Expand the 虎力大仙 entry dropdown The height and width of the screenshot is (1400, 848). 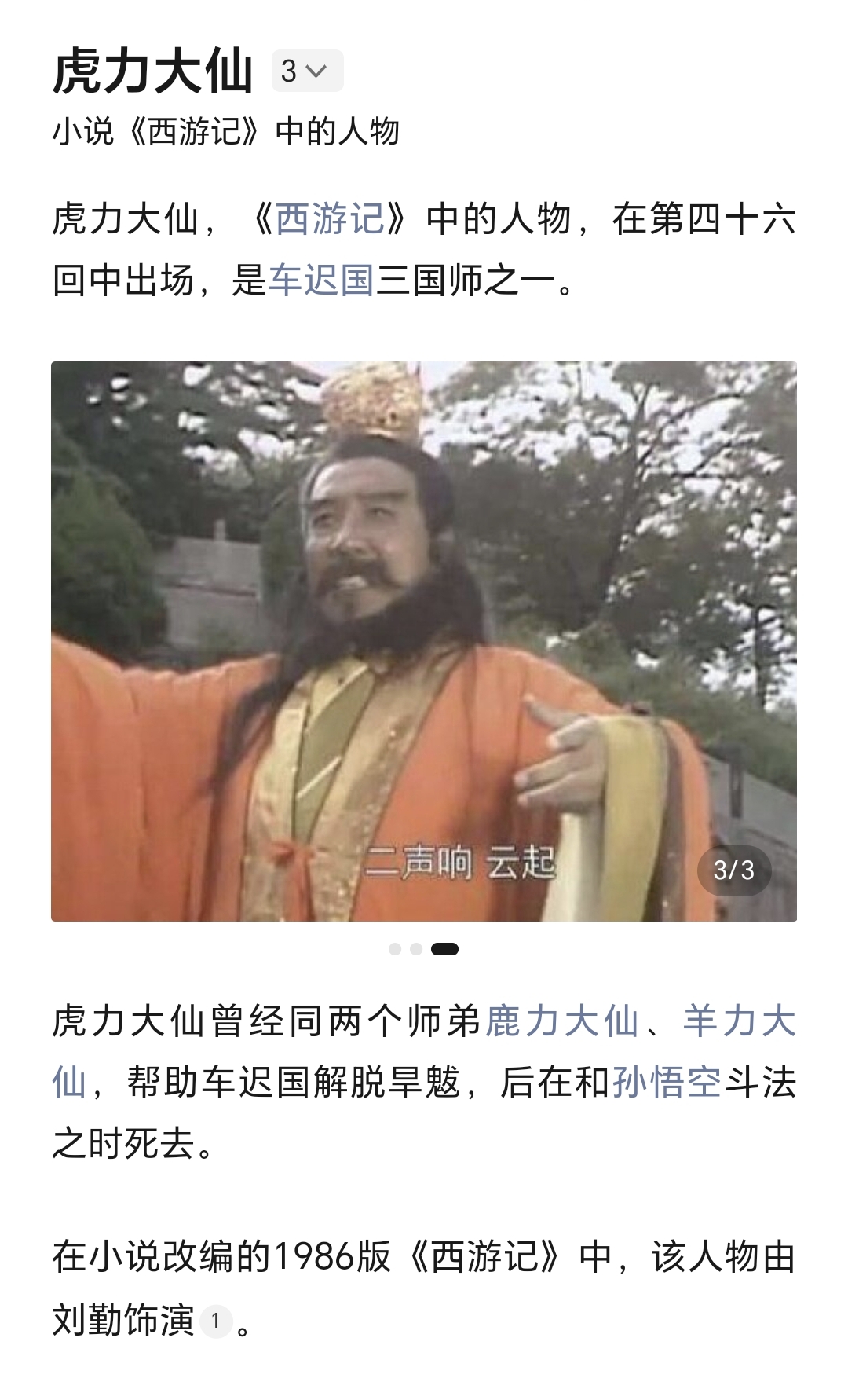(x=307, y=71)
